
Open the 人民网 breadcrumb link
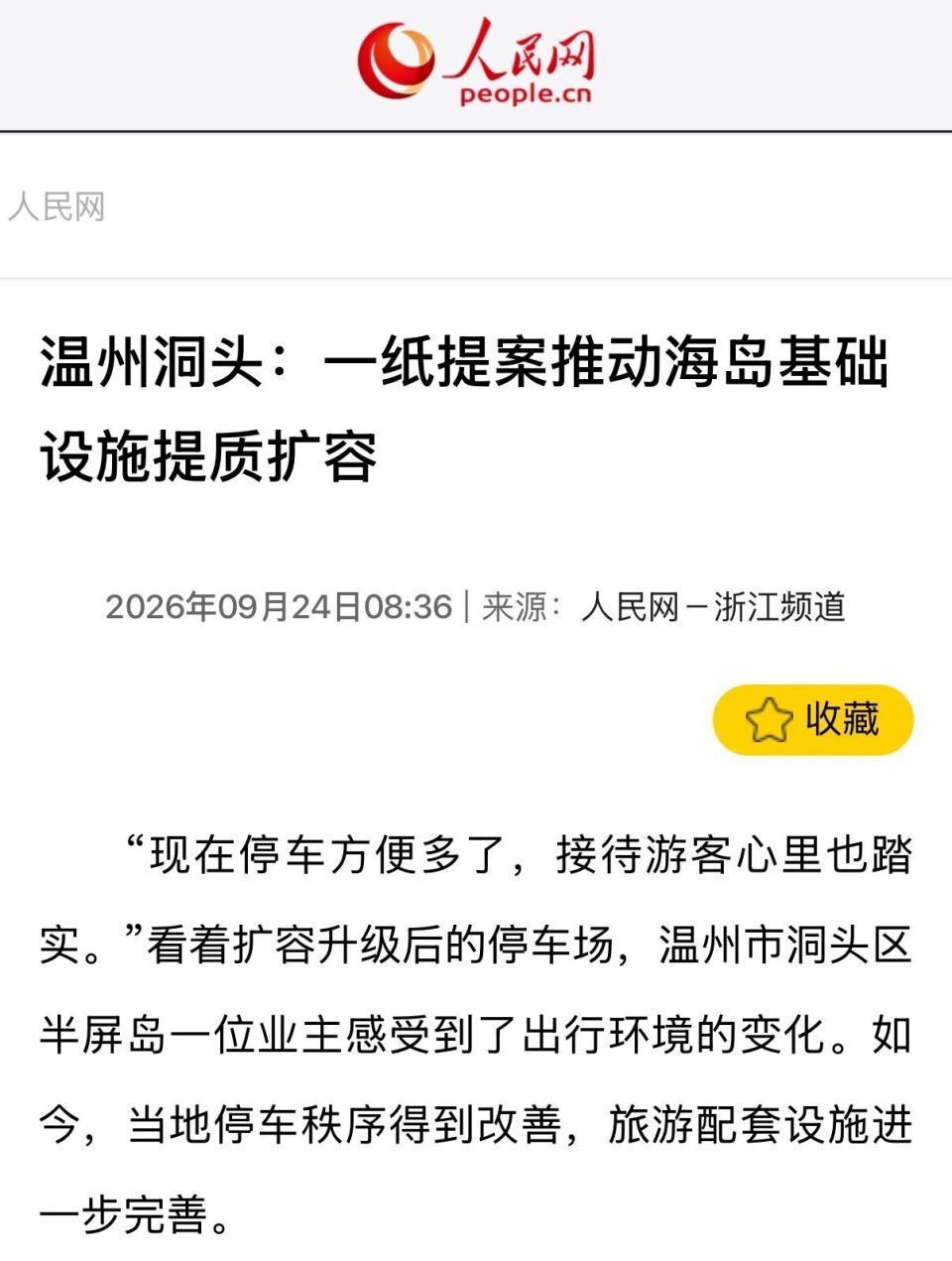click(57, 207)
